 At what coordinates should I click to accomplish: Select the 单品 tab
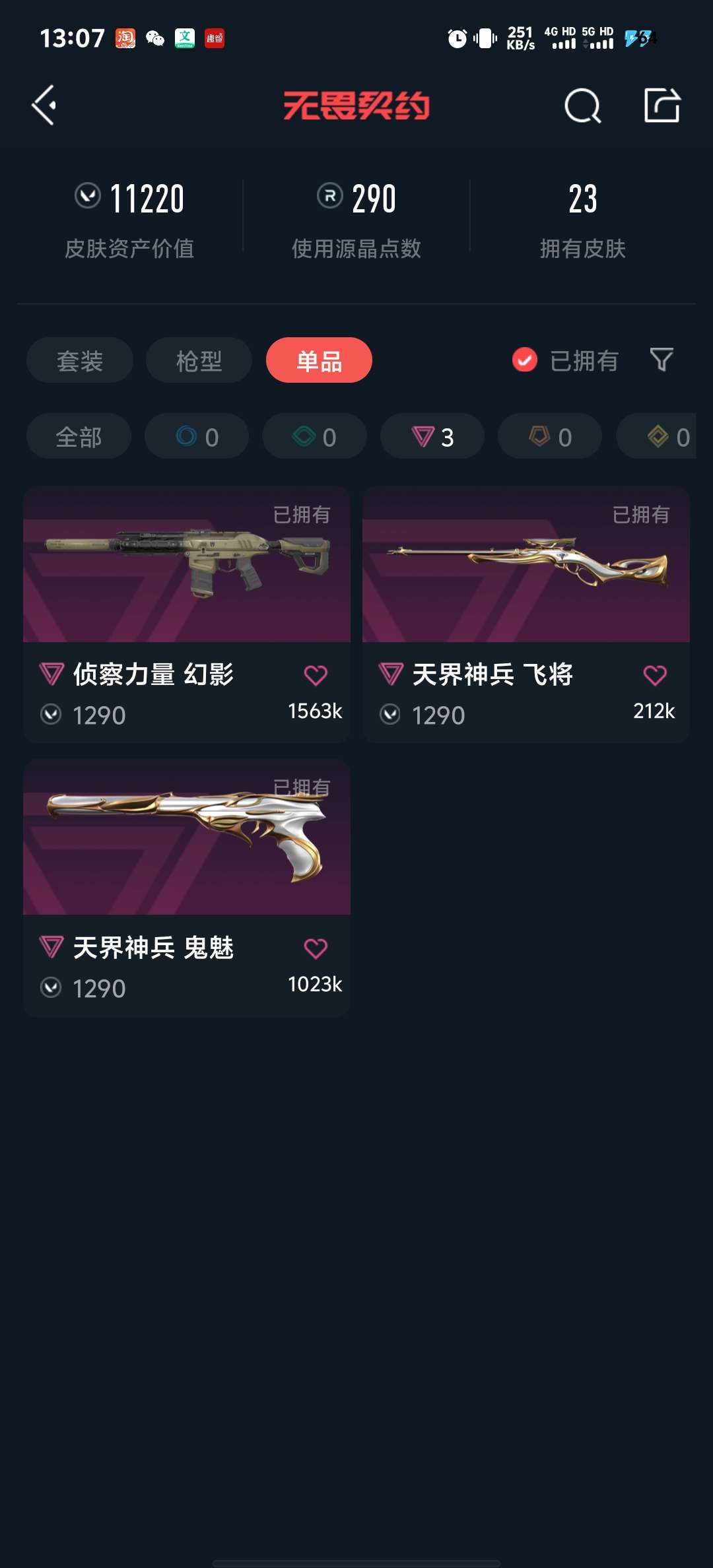pos(319,360)
